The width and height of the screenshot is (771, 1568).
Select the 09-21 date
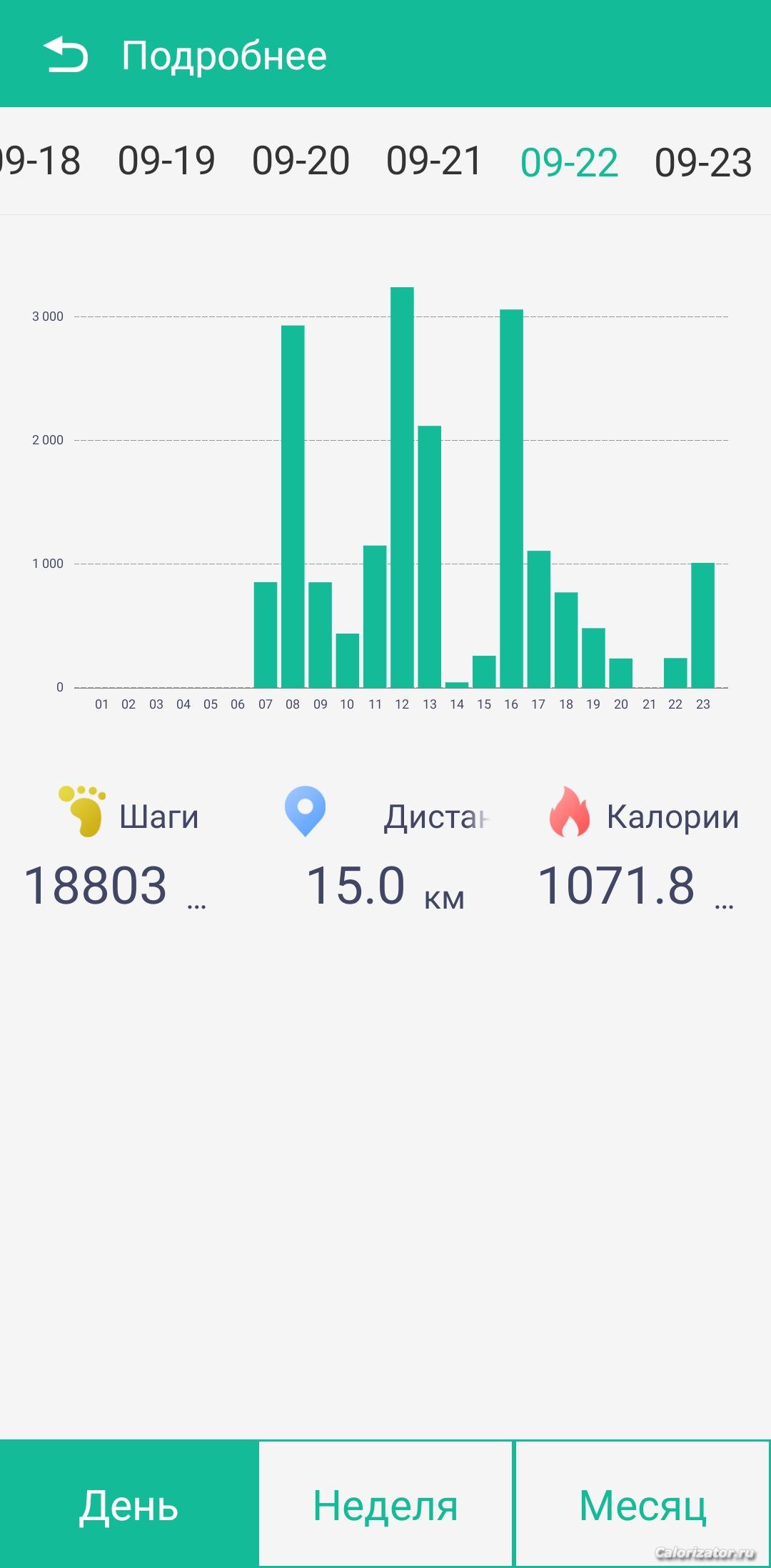tap(434, 161)
